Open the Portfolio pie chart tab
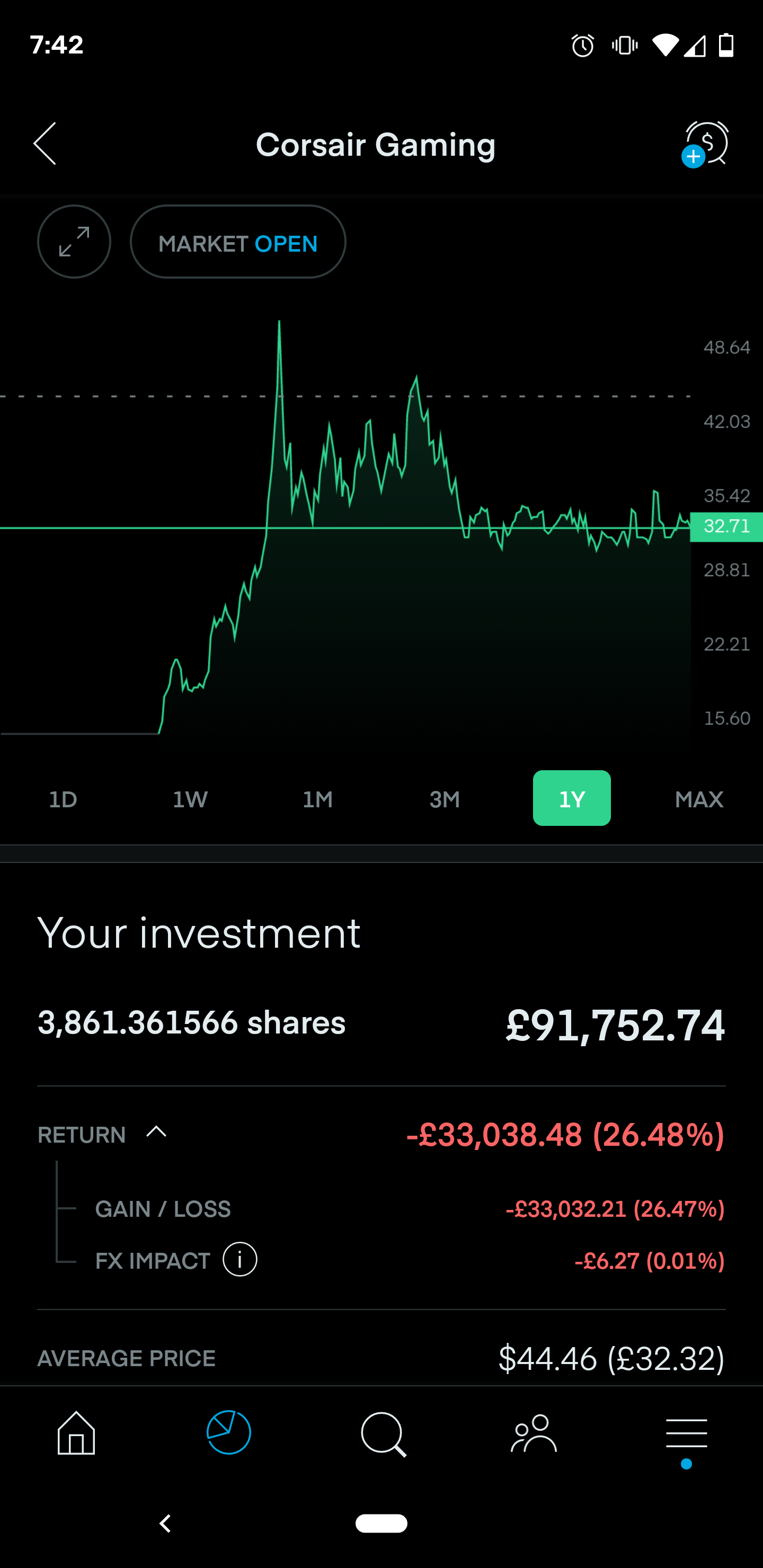763x1568 pixels. tap(228, 1433)
